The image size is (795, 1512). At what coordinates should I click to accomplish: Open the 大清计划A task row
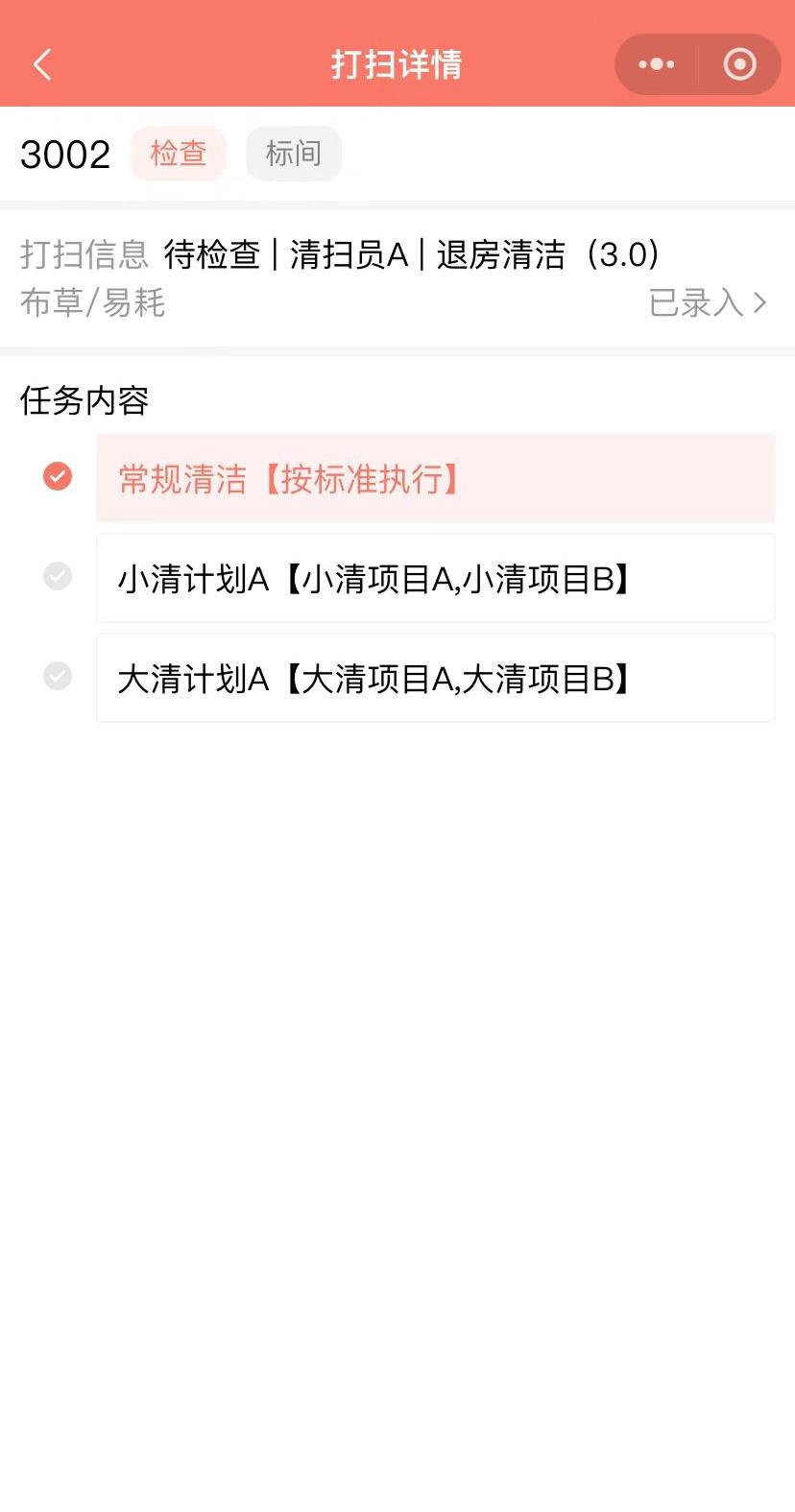[x=436, y=678]
